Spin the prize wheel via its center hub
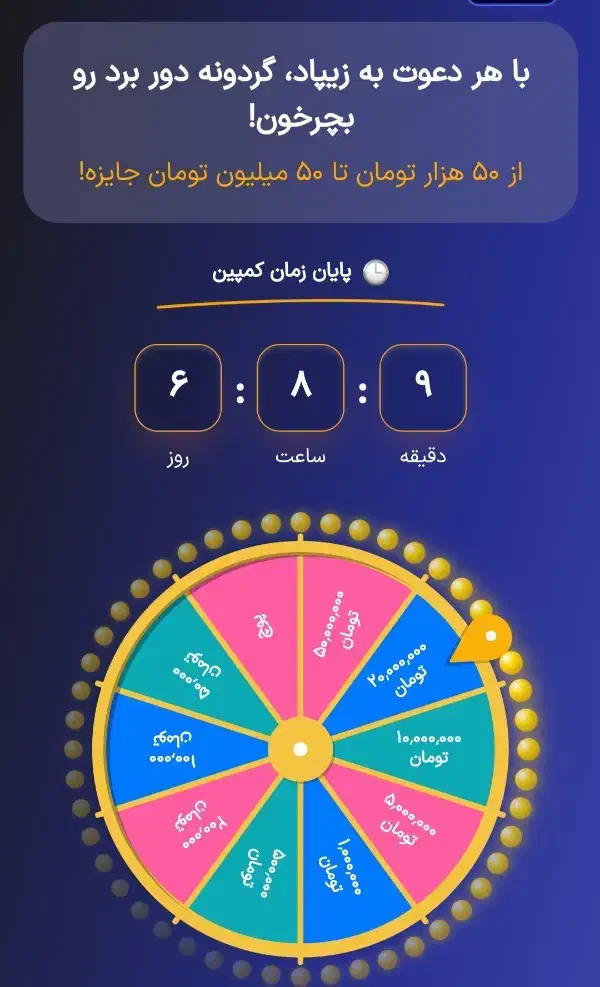Screen dimensions: 600x987 click(x=300, y=749)
